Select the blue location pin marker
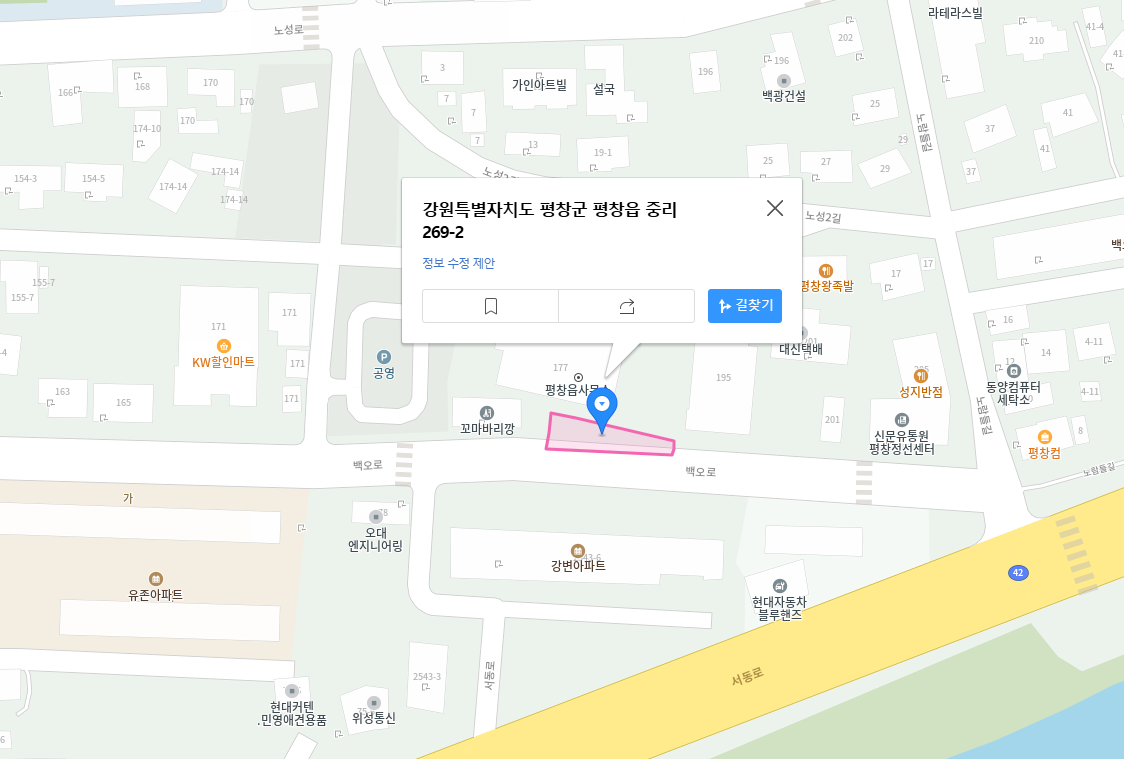 tap(601, 406)
